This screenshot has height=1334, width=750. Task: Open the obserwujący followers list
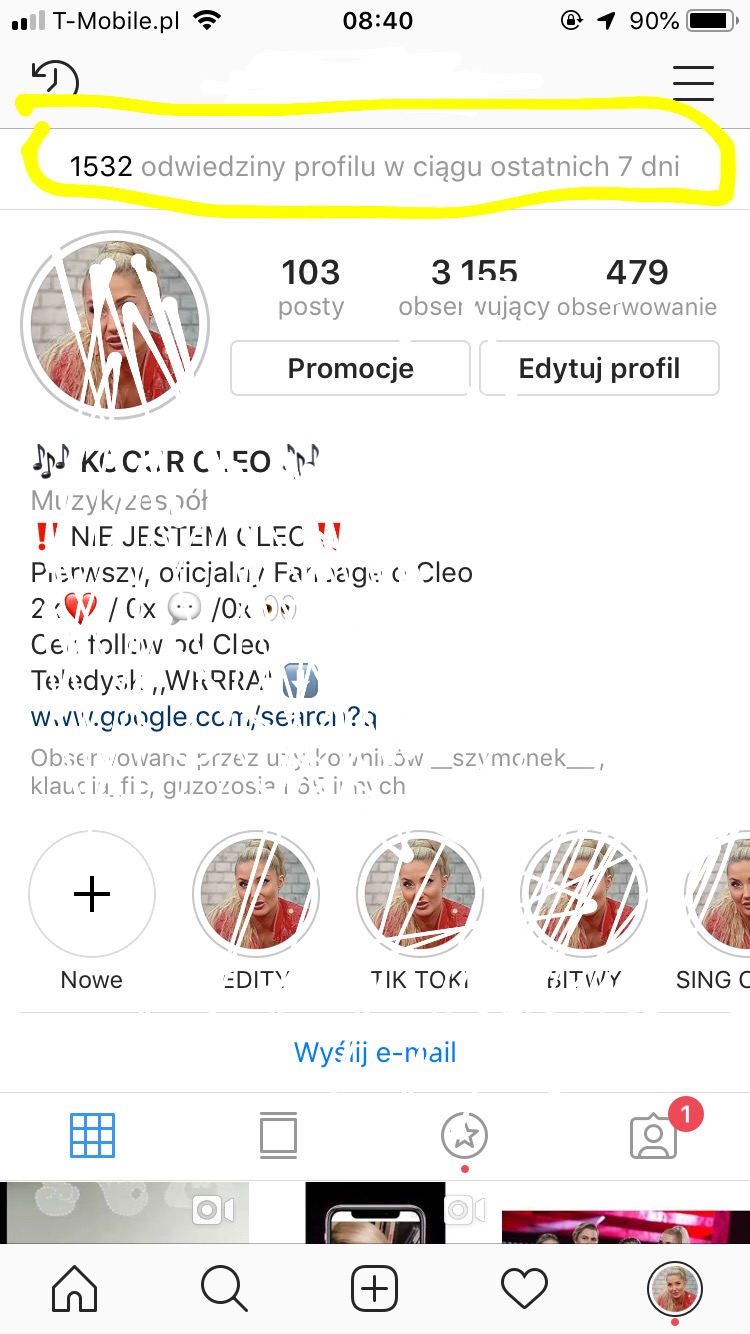[474, 286]
